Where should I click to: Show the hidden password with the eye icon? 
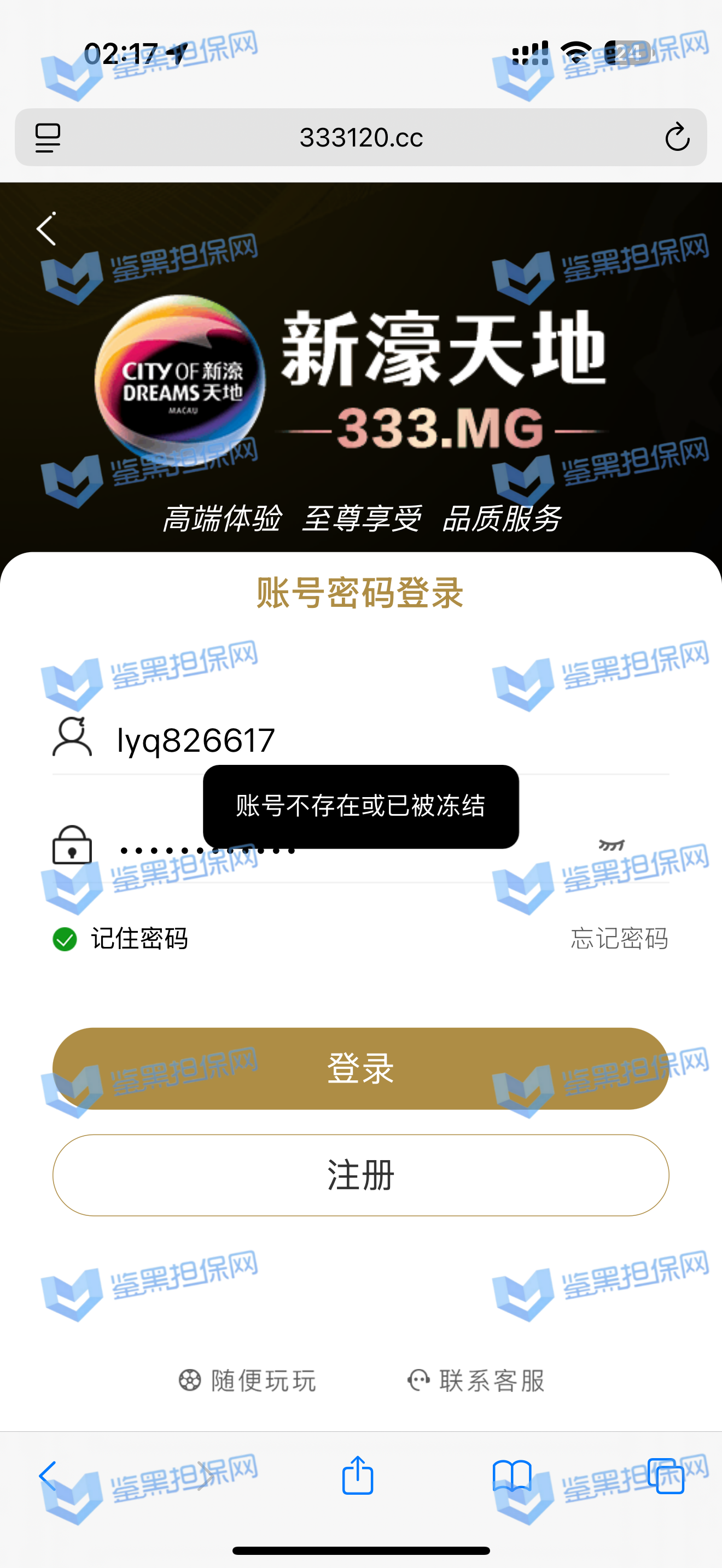[x=611, y=845]
